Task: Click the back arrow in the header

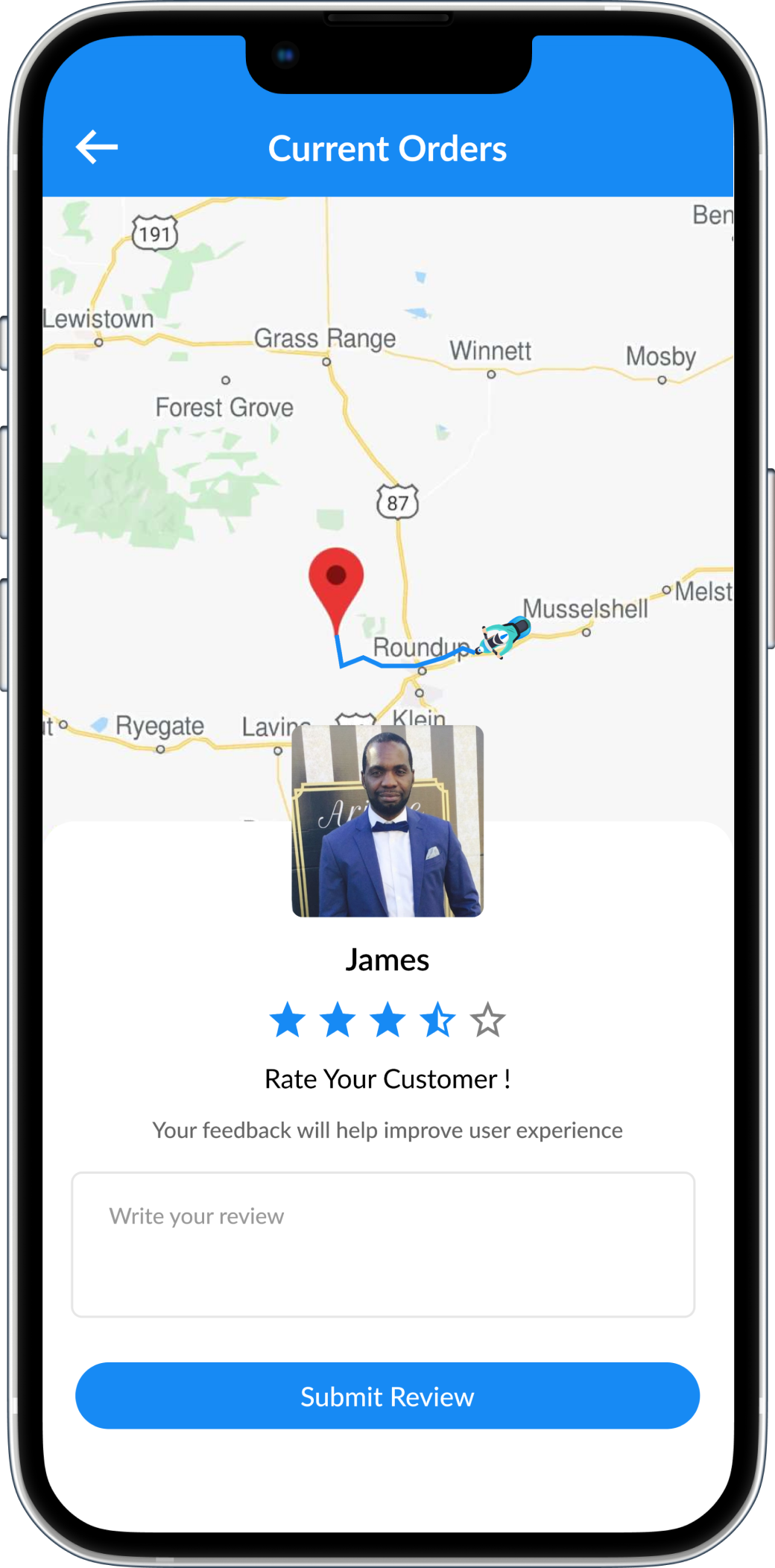Action: (x=97, y=146)
